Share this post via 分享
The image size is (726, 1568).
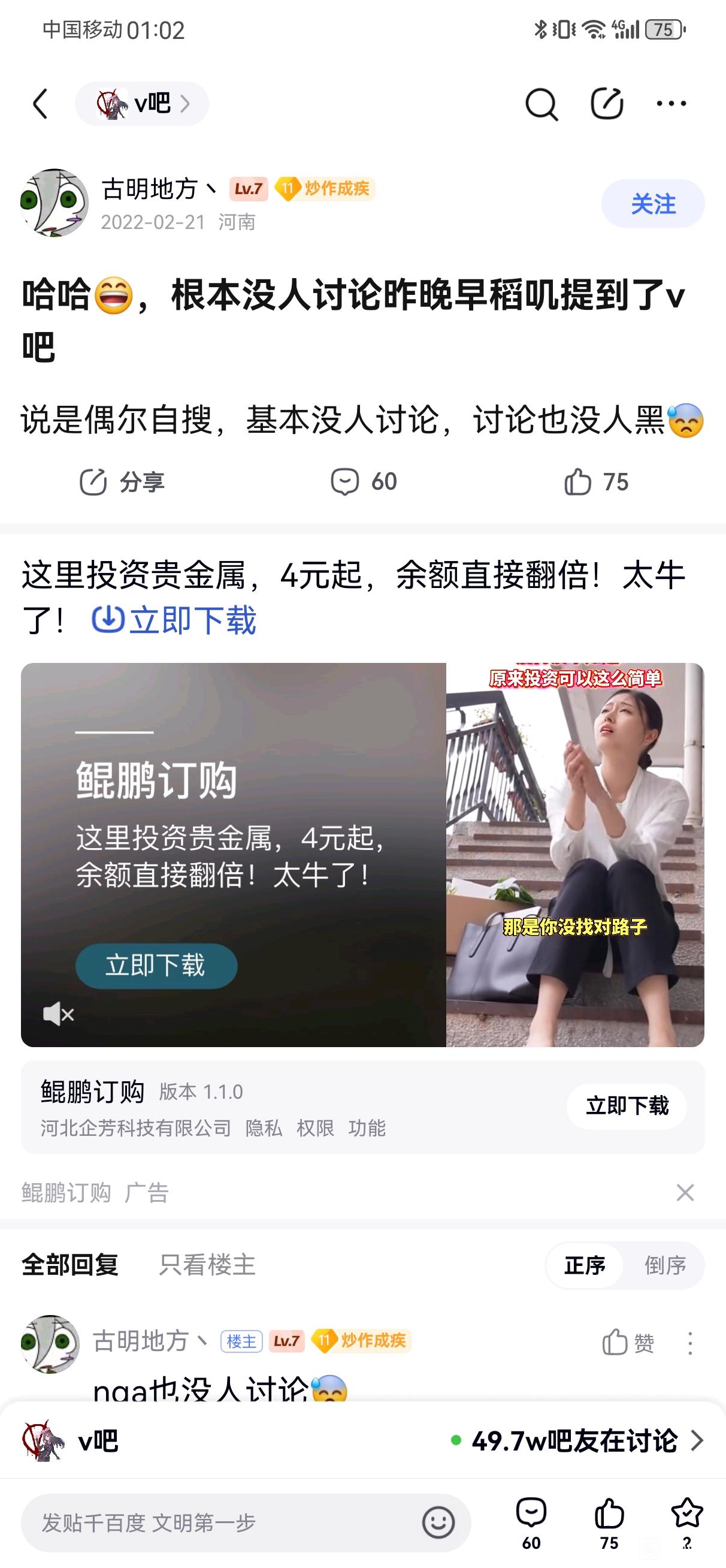[122, 482]
